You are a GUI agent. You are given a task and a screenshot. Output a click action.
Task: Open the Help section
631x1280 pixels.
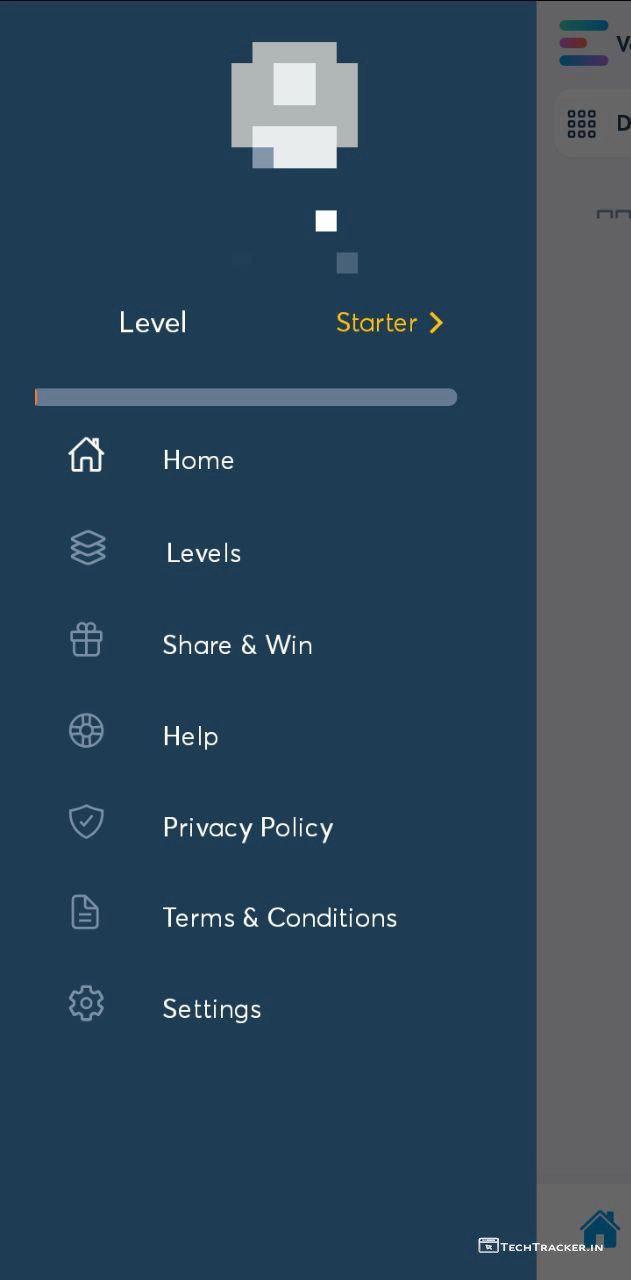190,737
